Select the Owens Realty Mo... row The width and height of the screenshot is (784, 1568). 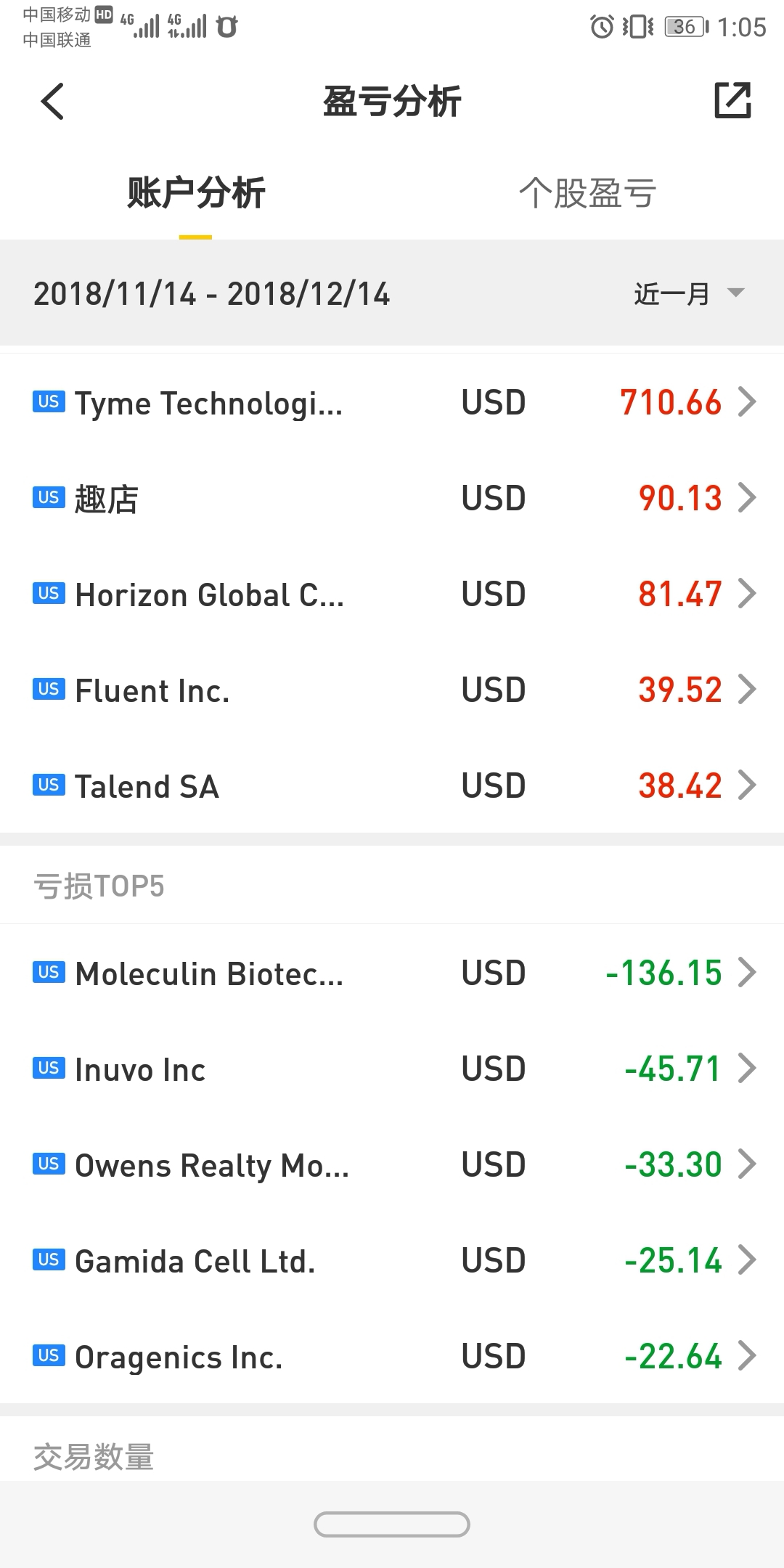pos(392,1164)
